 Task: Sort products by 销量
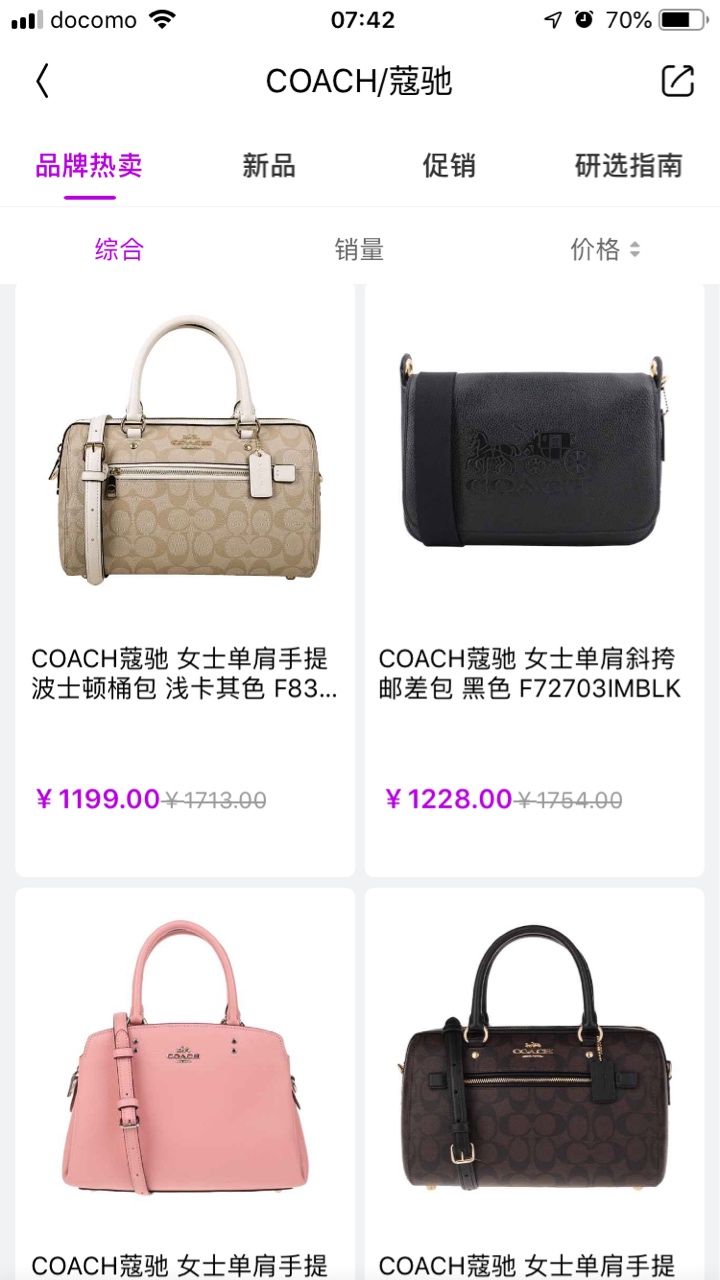(x=359, y=250)
